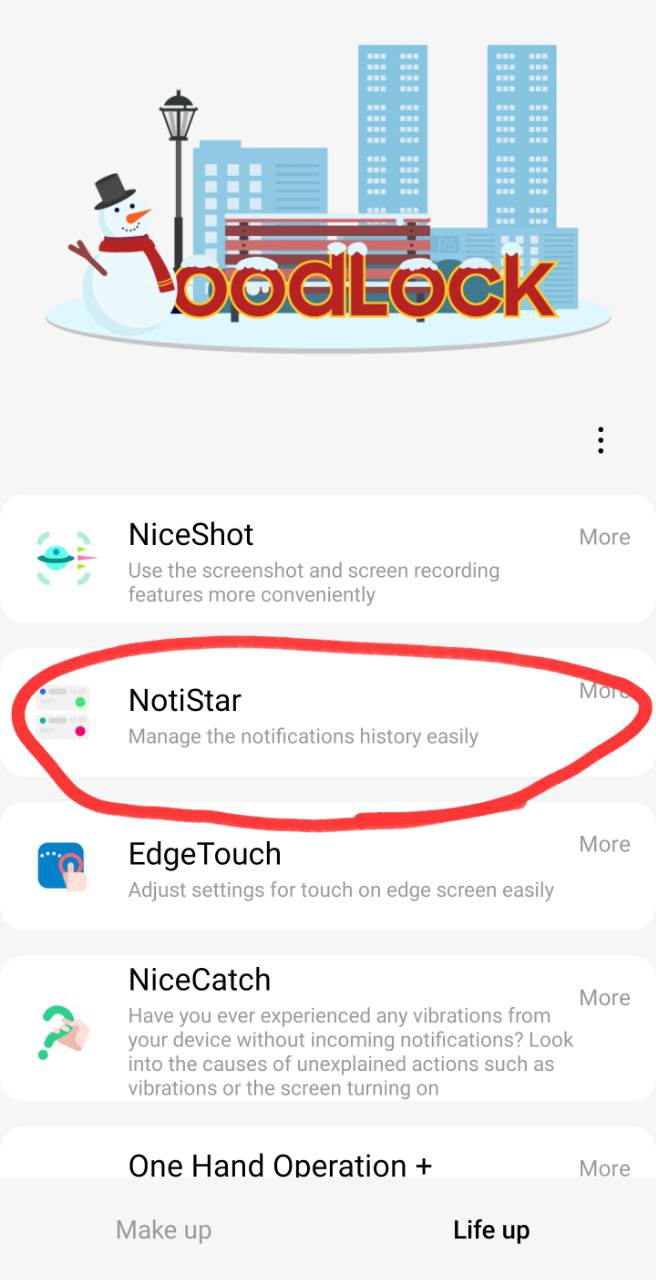The width and height of the screenshot is (656, 1280).
Task: Open the three-dot overflow menu
Action: pos(600,440)
